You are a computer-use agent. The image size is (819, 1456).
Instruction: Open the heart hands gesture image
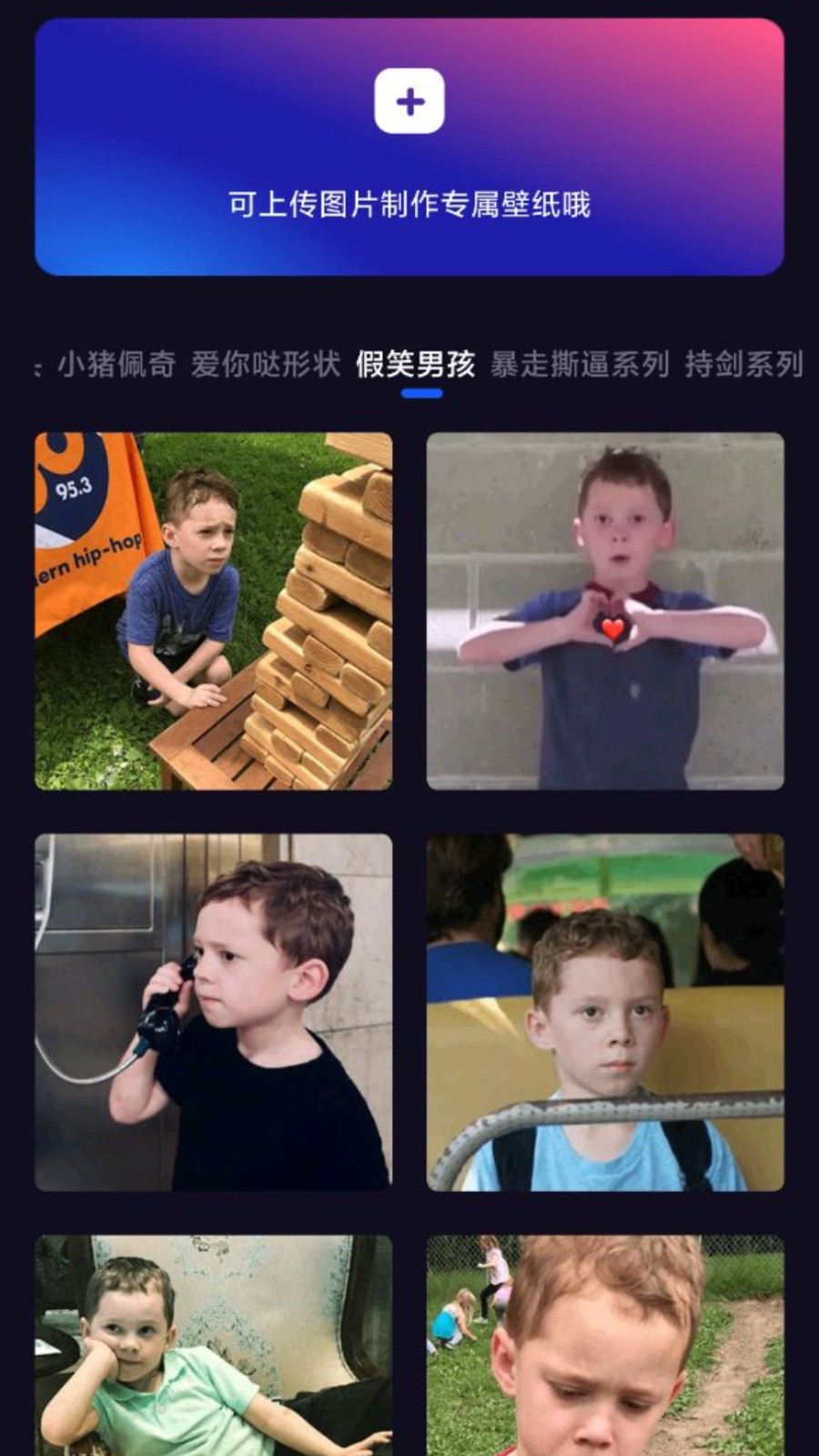tap(605, 611)
